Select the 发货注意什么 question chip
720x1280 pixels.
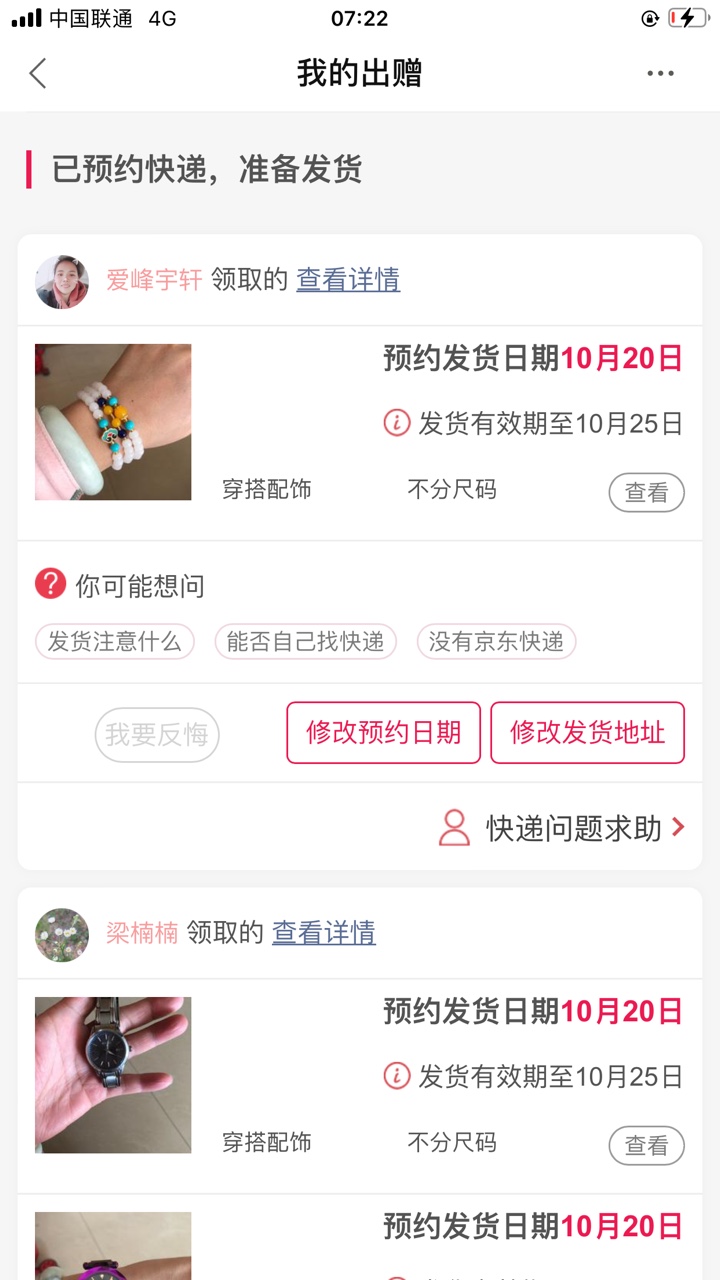coord(115,641)
